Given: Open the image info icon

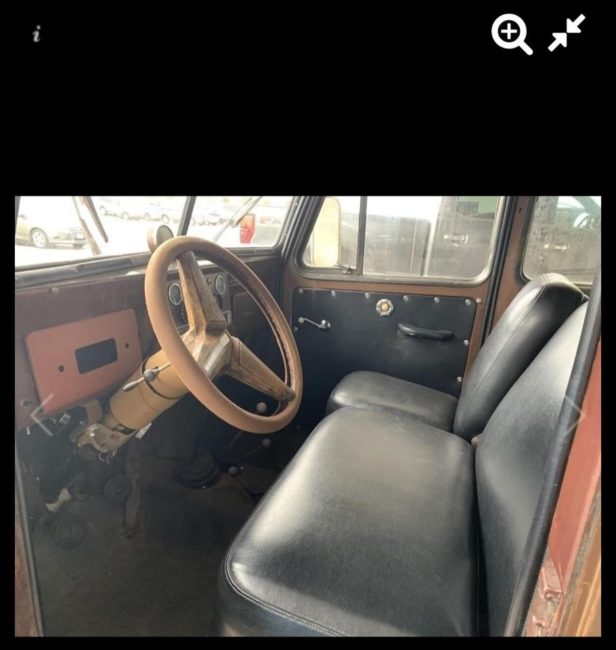Looking at the screenshot, I should click(x=36, y=34).
